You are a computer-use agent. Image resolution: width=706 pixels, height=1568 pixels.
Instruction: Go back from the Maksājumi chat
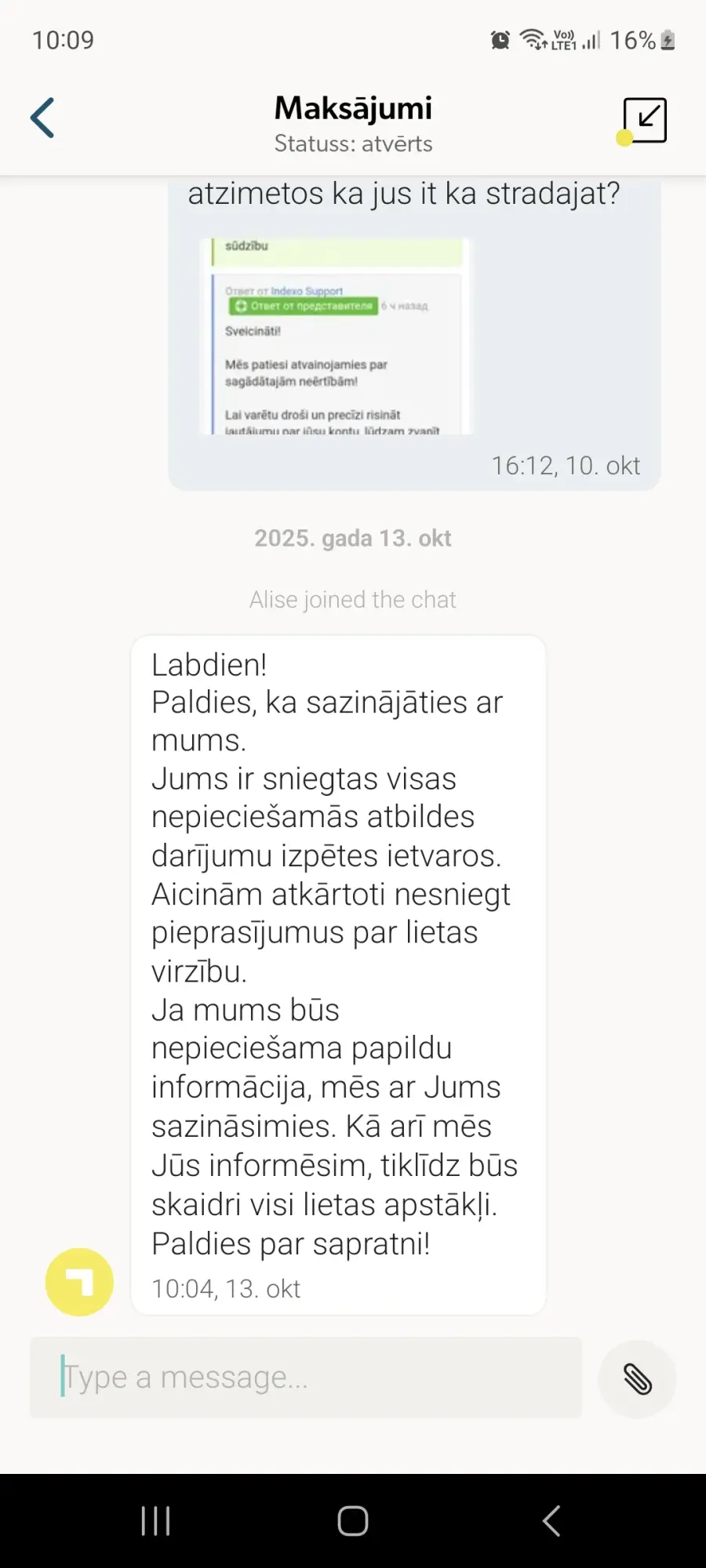click(x=43, y=118)
